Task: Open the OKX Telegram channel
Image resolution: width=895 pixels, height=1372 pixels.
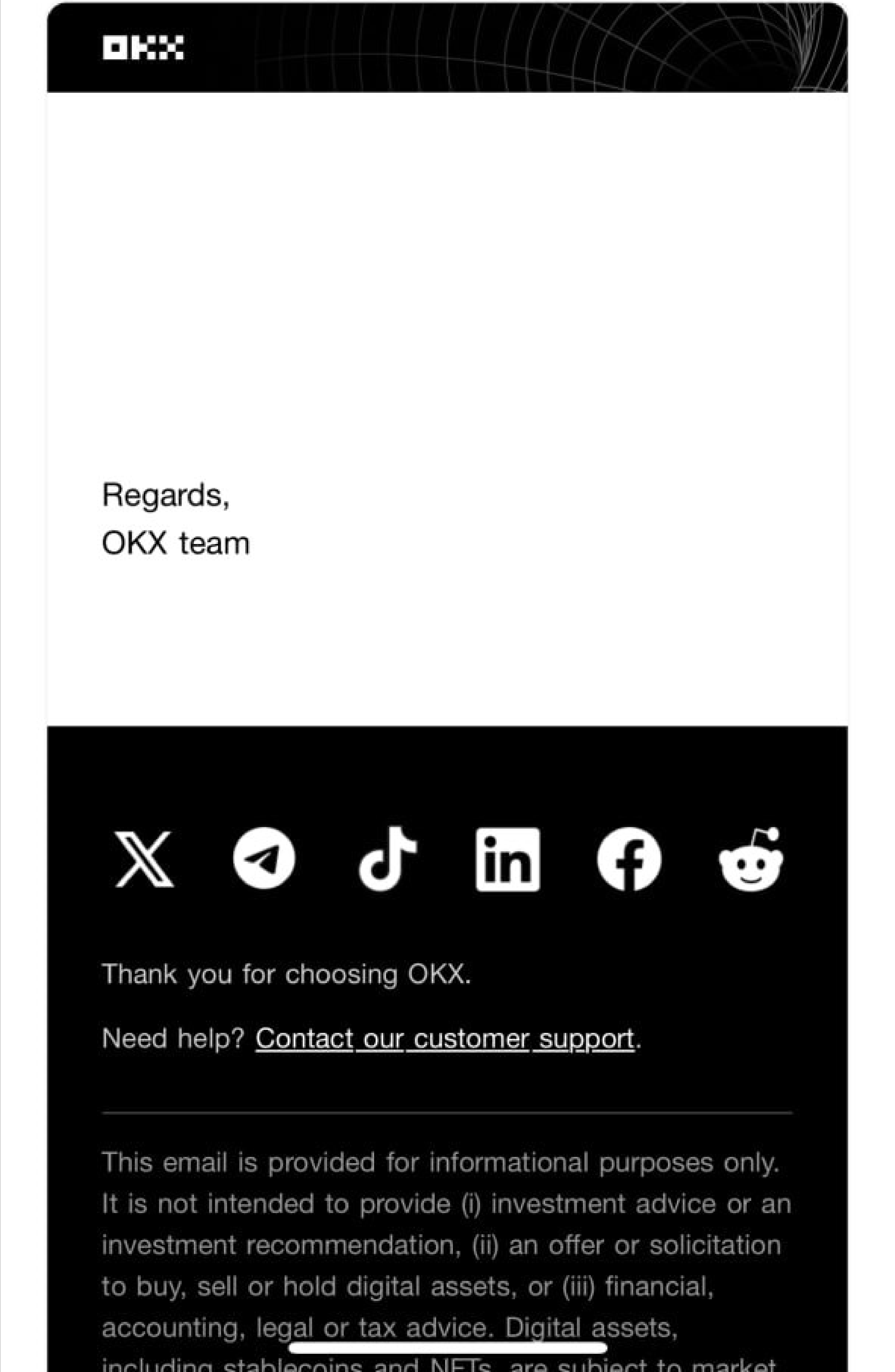Action: pyautogui.click(x=264, y=858)
